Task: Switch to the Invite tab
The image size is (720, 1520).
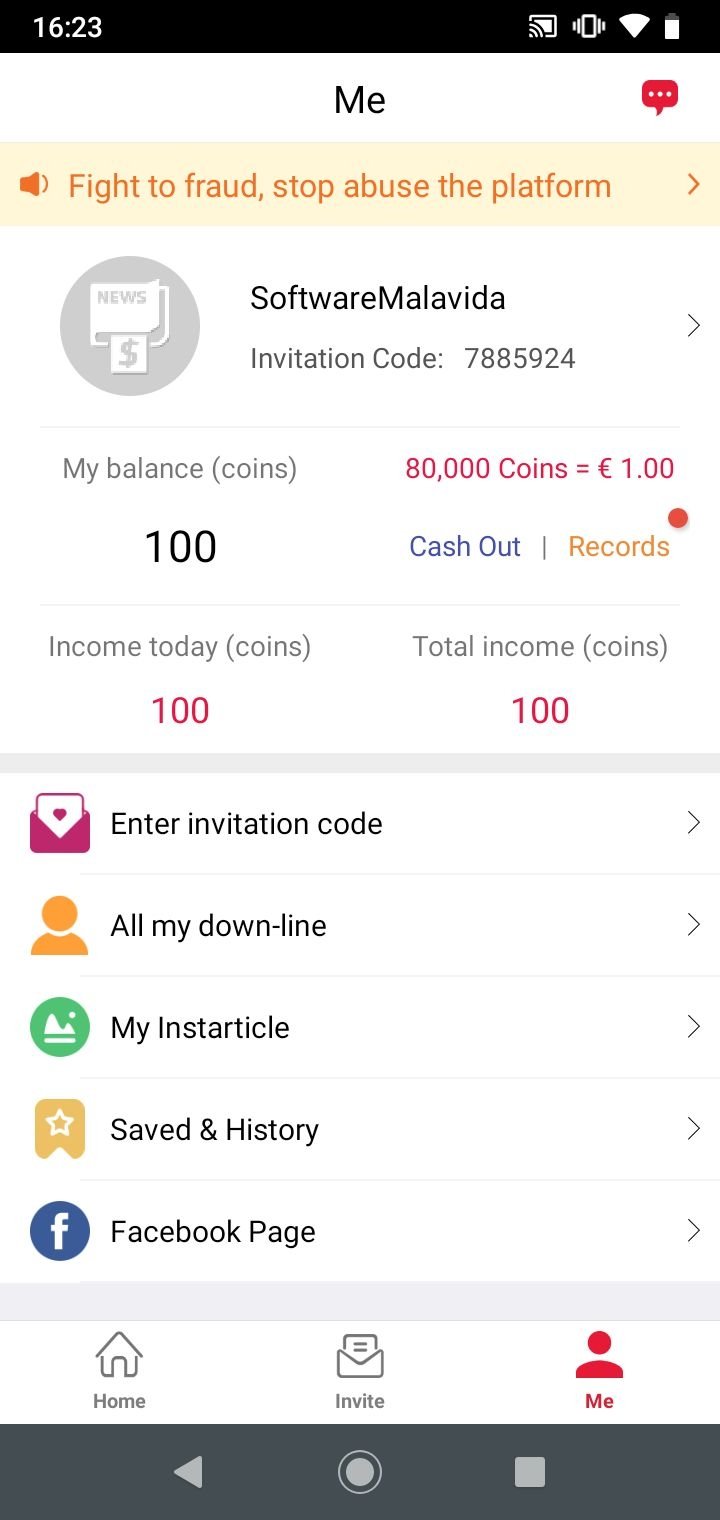Action: (360, 1371)
